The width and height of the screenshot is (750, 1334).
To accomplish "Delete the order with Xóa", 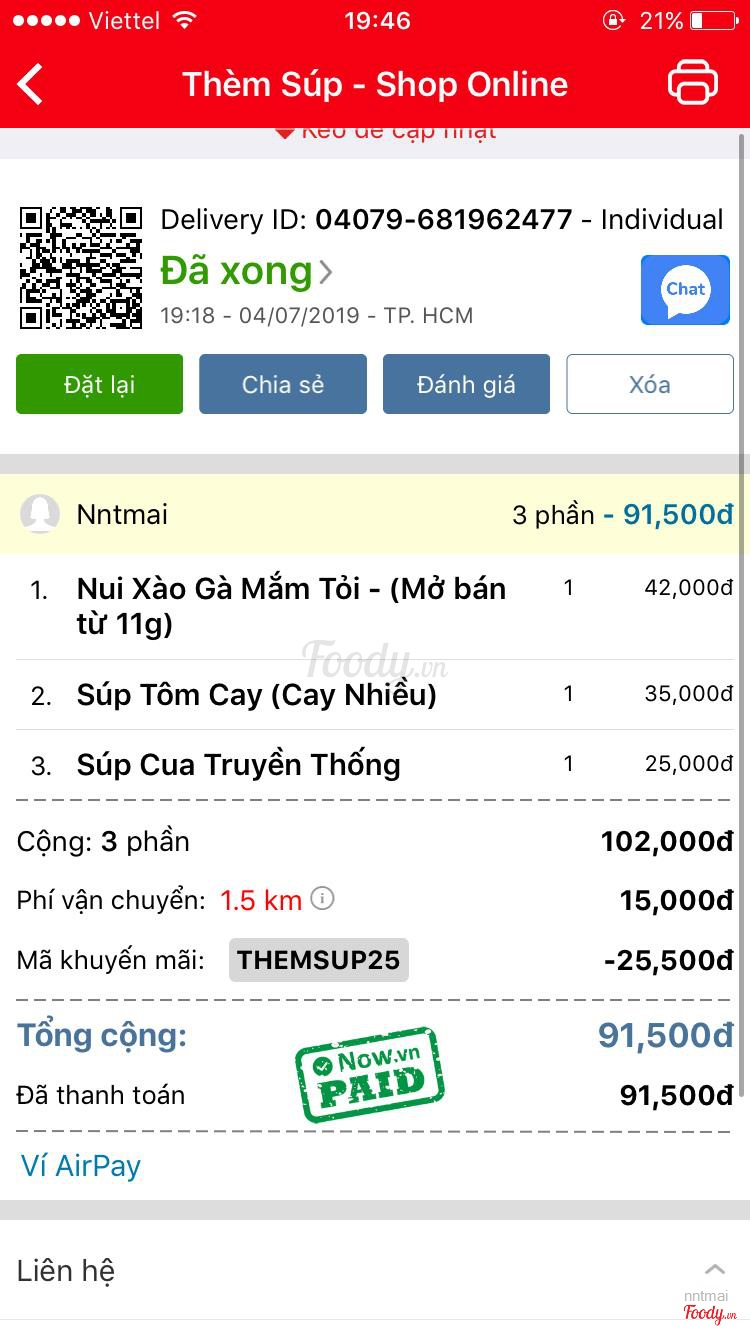I will 650,384.
